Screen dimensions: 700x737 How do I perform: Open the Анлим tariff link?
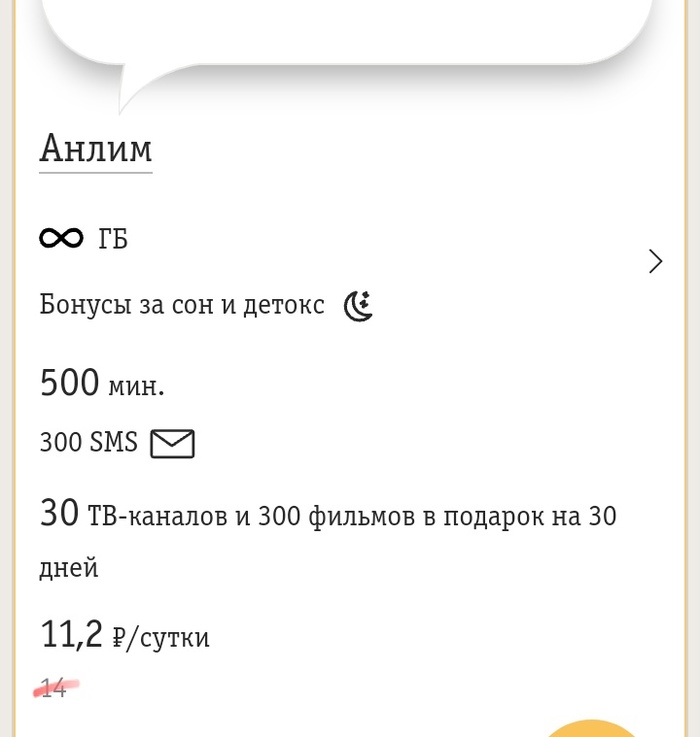(96, 149)
